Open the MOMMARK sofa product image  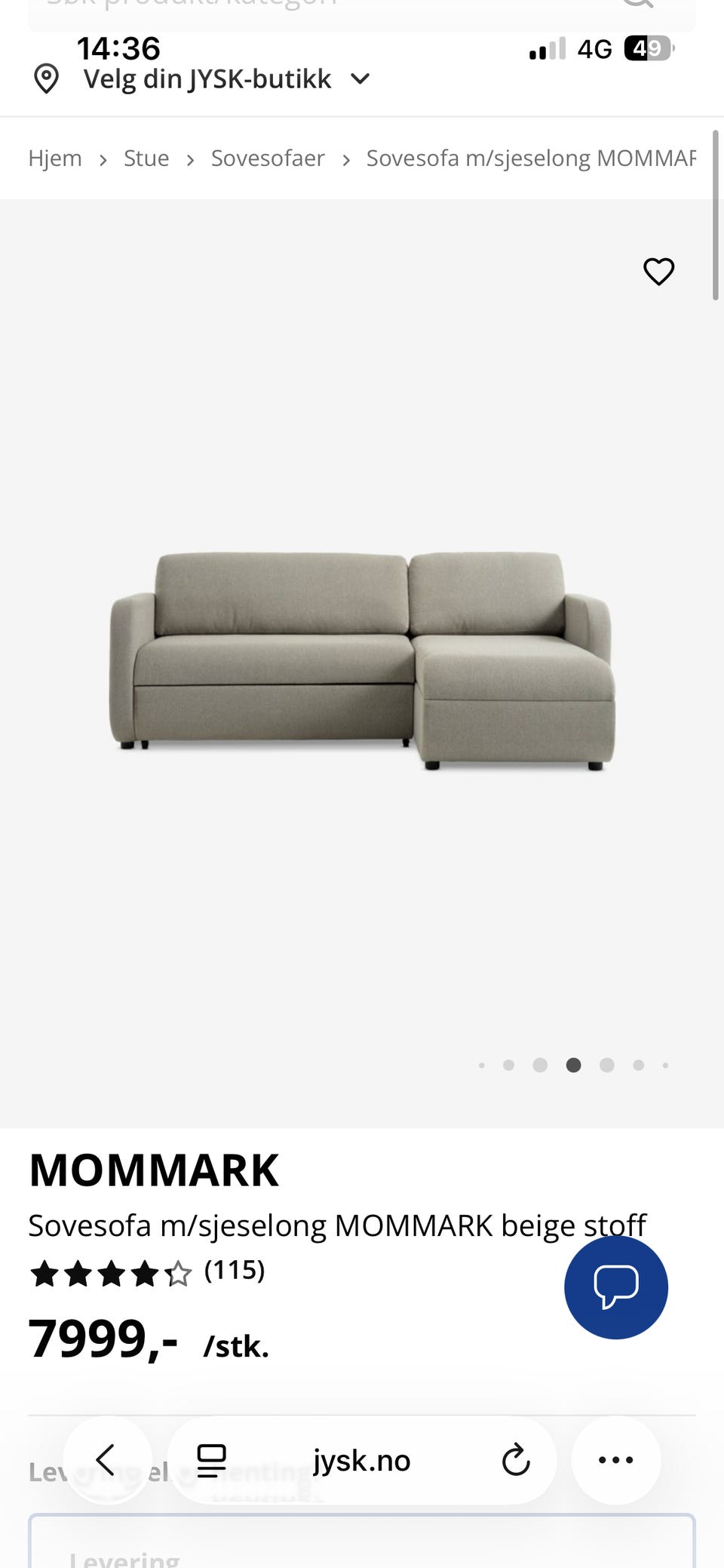362,660
